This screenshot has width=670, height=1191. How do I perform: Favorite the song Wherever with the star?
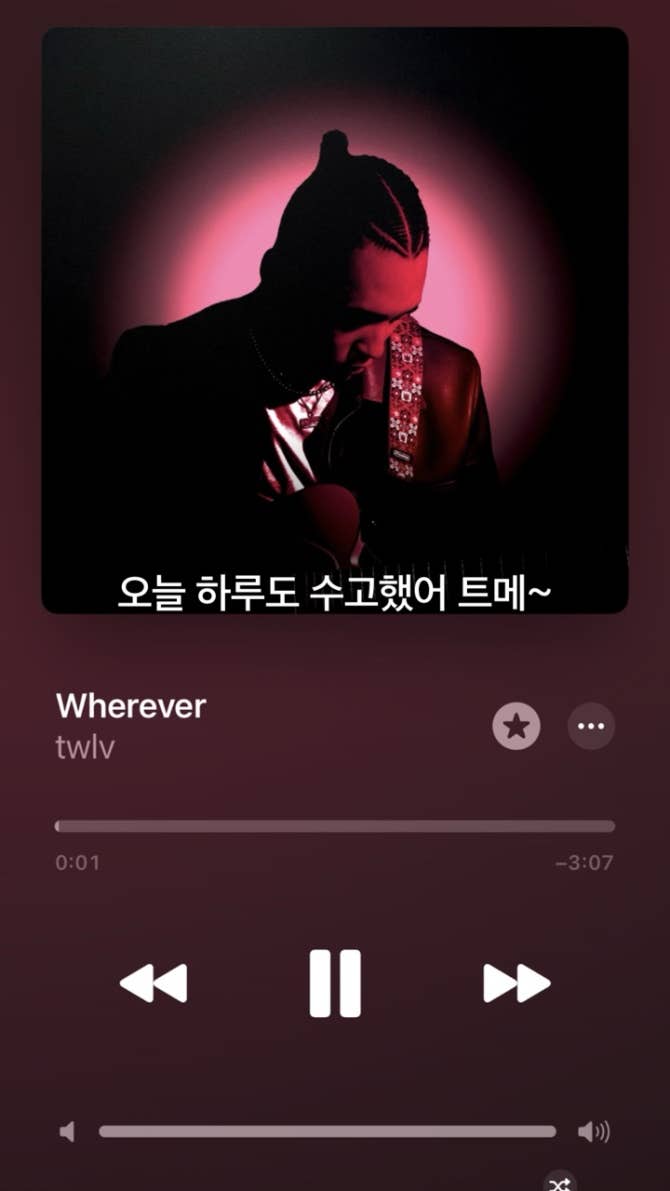tap(516, 727)
